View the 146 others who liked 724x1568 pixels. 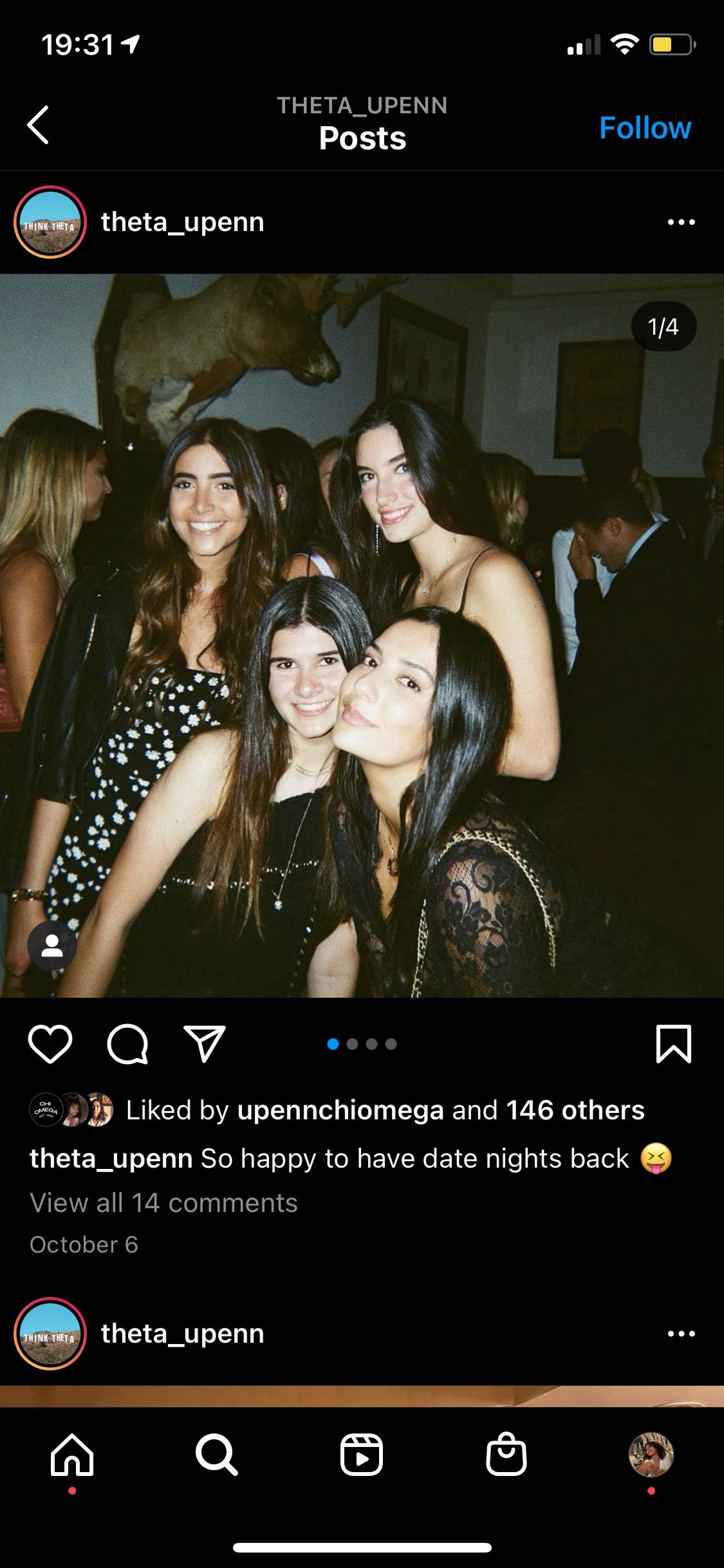coord(575,1110)
